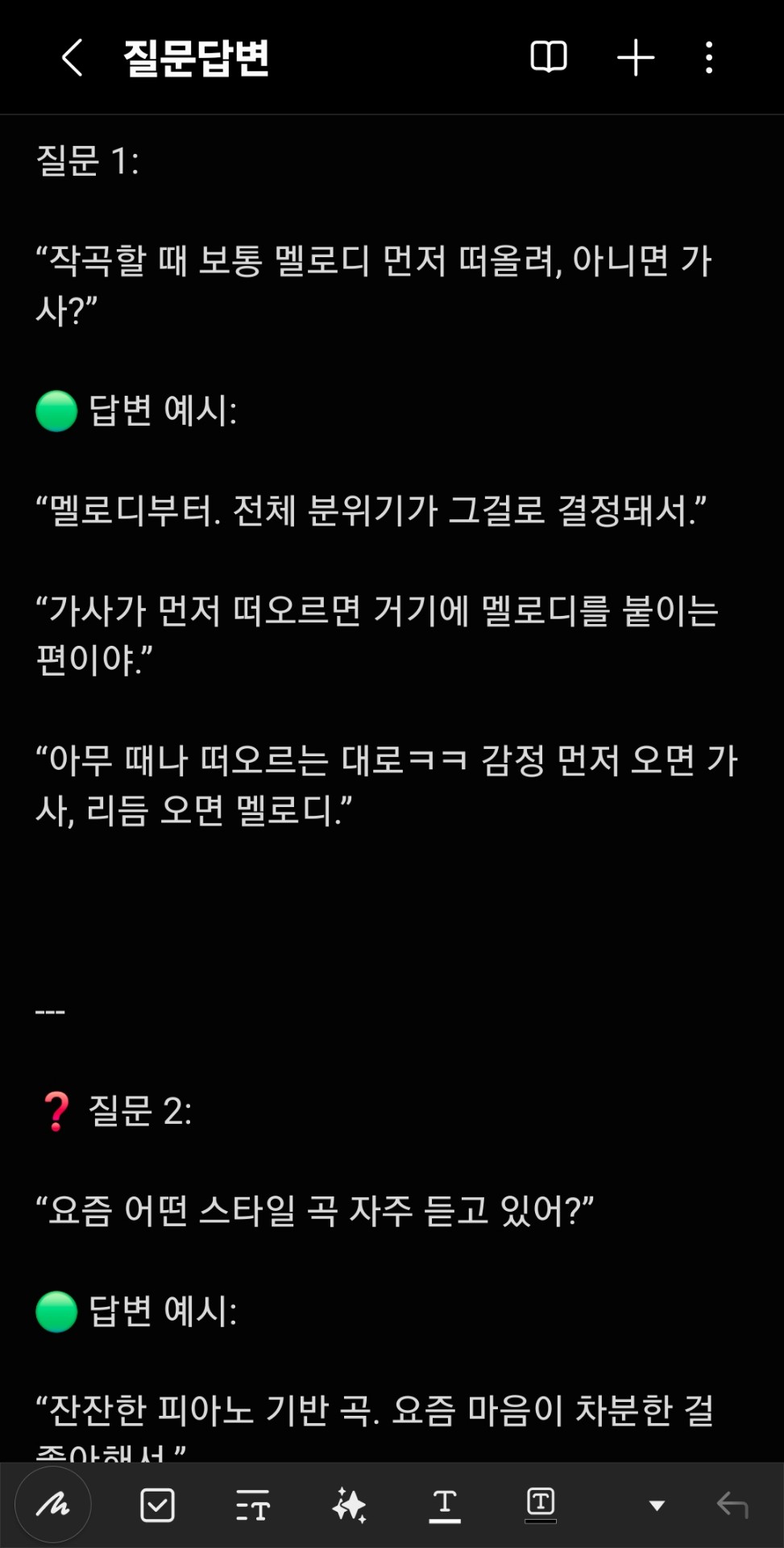Insert a checkbox list item
784x1548 pixels.
(157, 1504)
